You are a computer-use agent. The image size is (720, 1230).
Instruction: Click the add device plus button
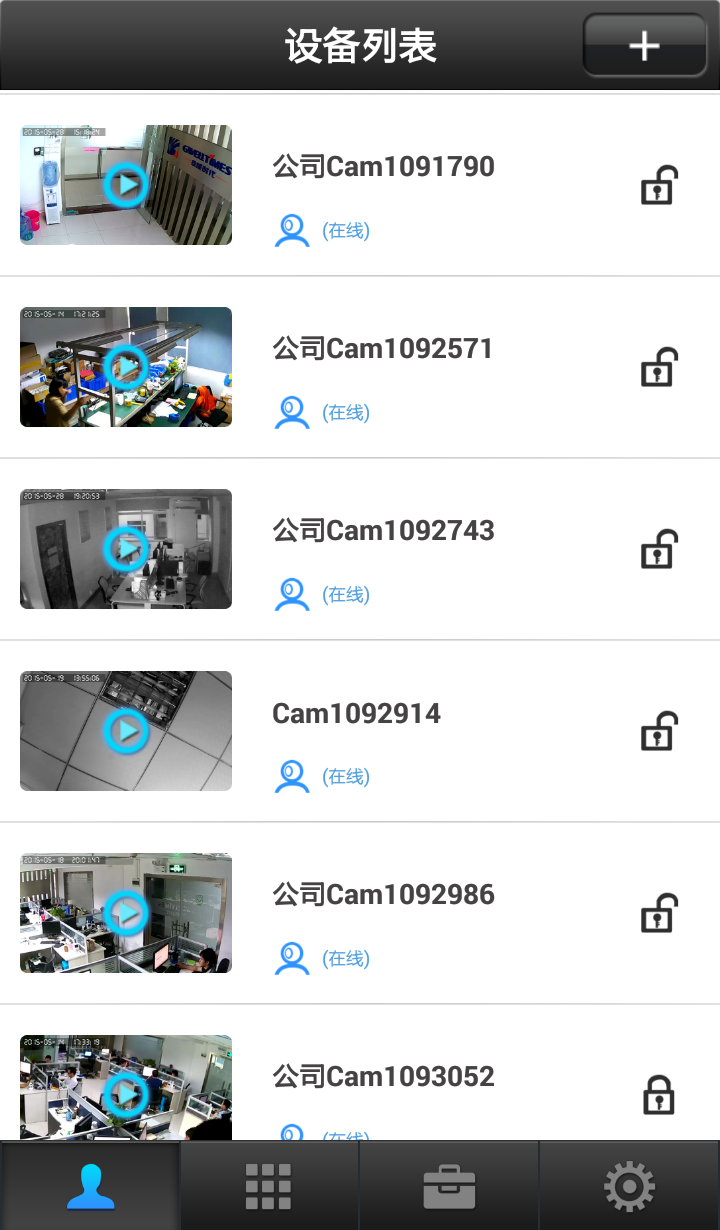point(643,45)
